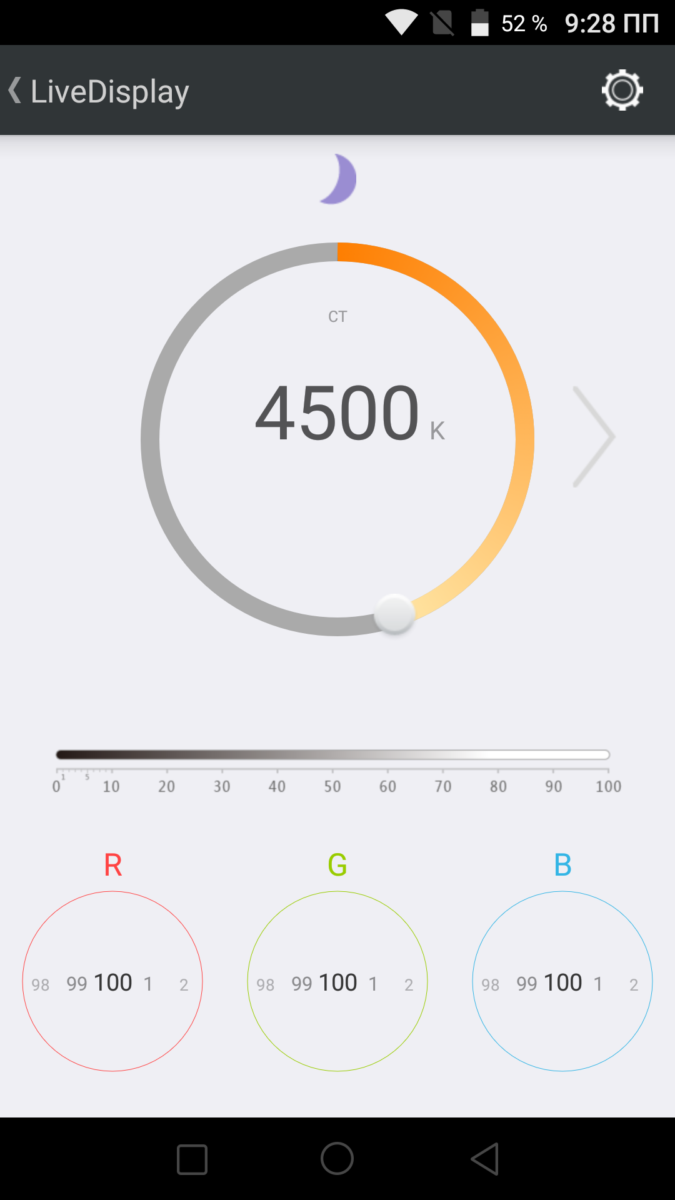
Task: Select 1 in the G dial
Action: tap(373, 984)
